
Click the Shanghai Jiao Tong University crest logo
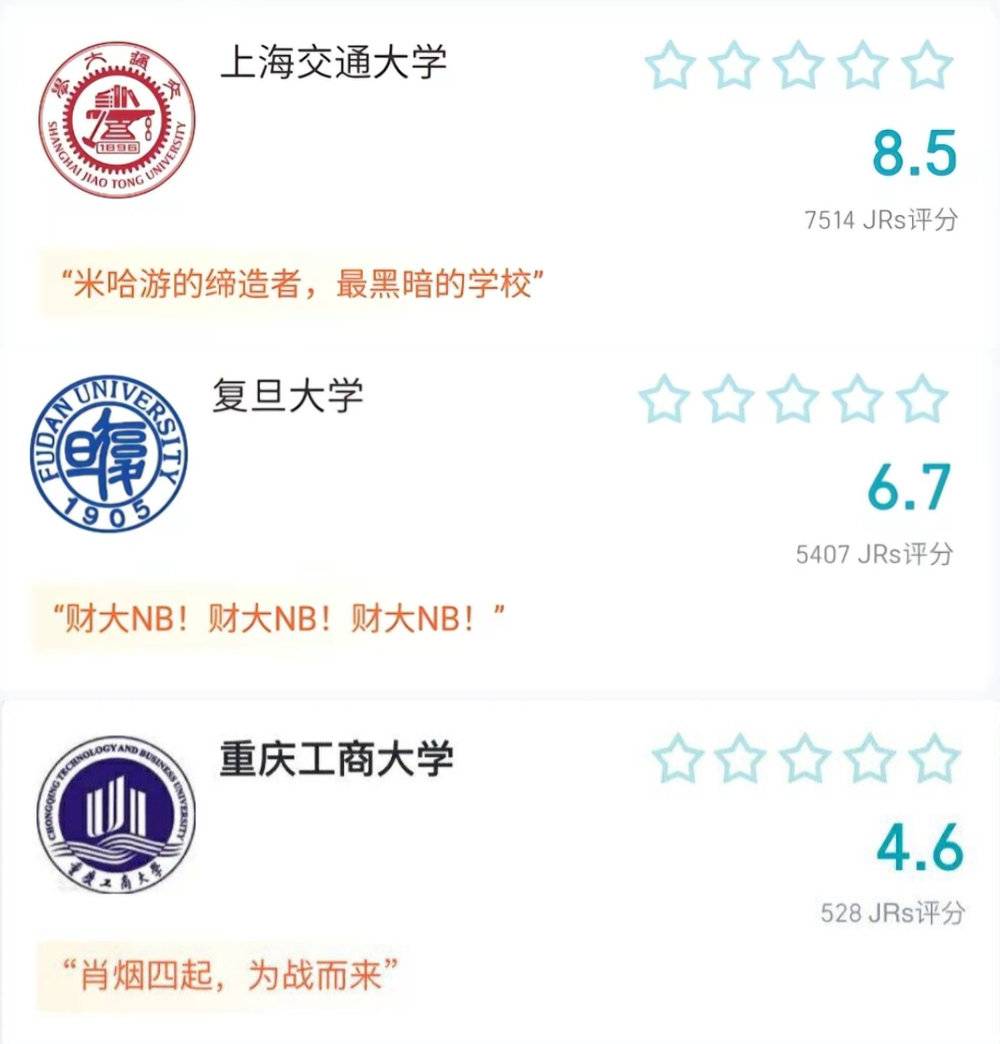[115, 118]
